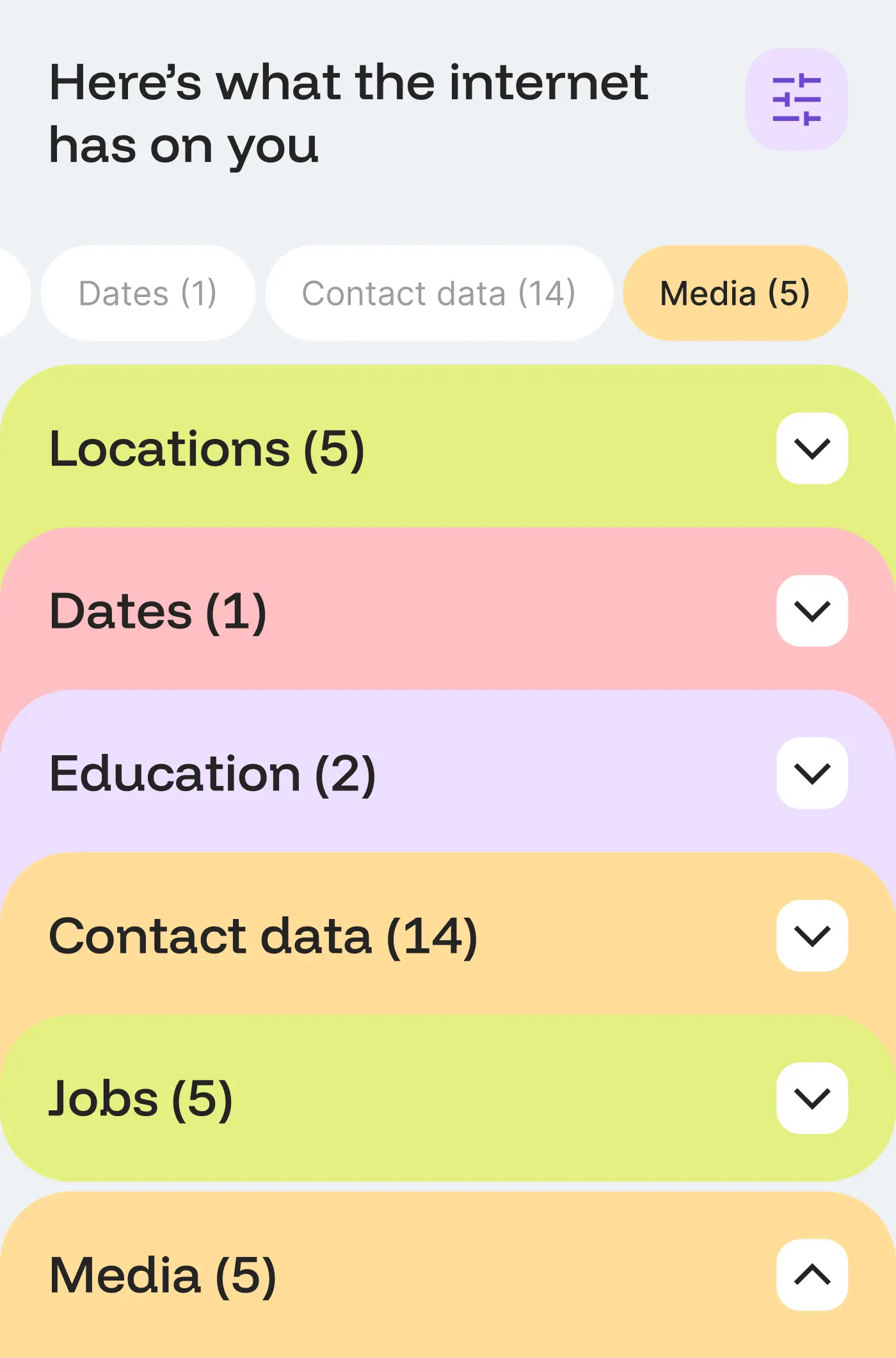This screenshot has width=896, height=1358.
Task: Click the heading about internet data
Action: click(x=349, y=112)
